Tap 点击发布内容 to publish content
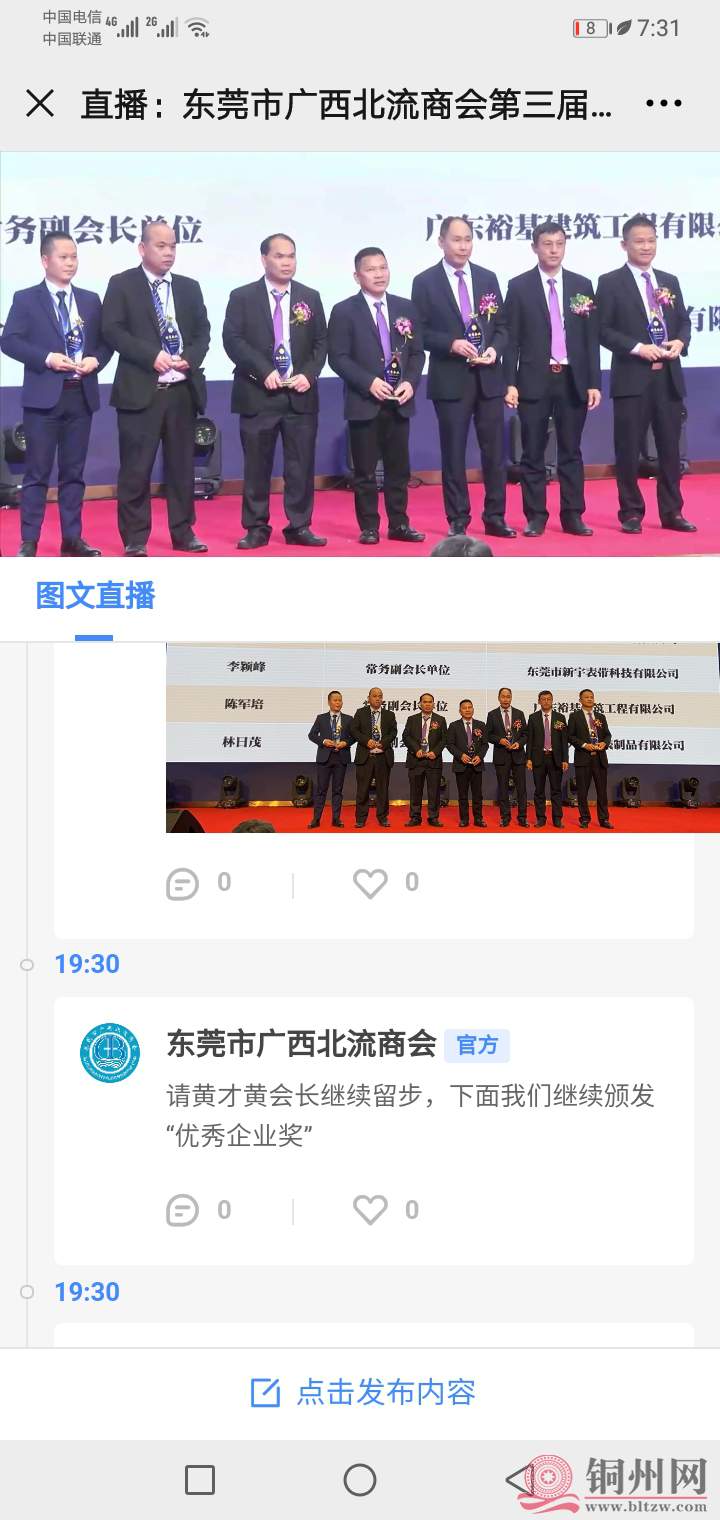Image resolution: width=720 pixels, height=1520 pixels. [x=362, y=1392]
